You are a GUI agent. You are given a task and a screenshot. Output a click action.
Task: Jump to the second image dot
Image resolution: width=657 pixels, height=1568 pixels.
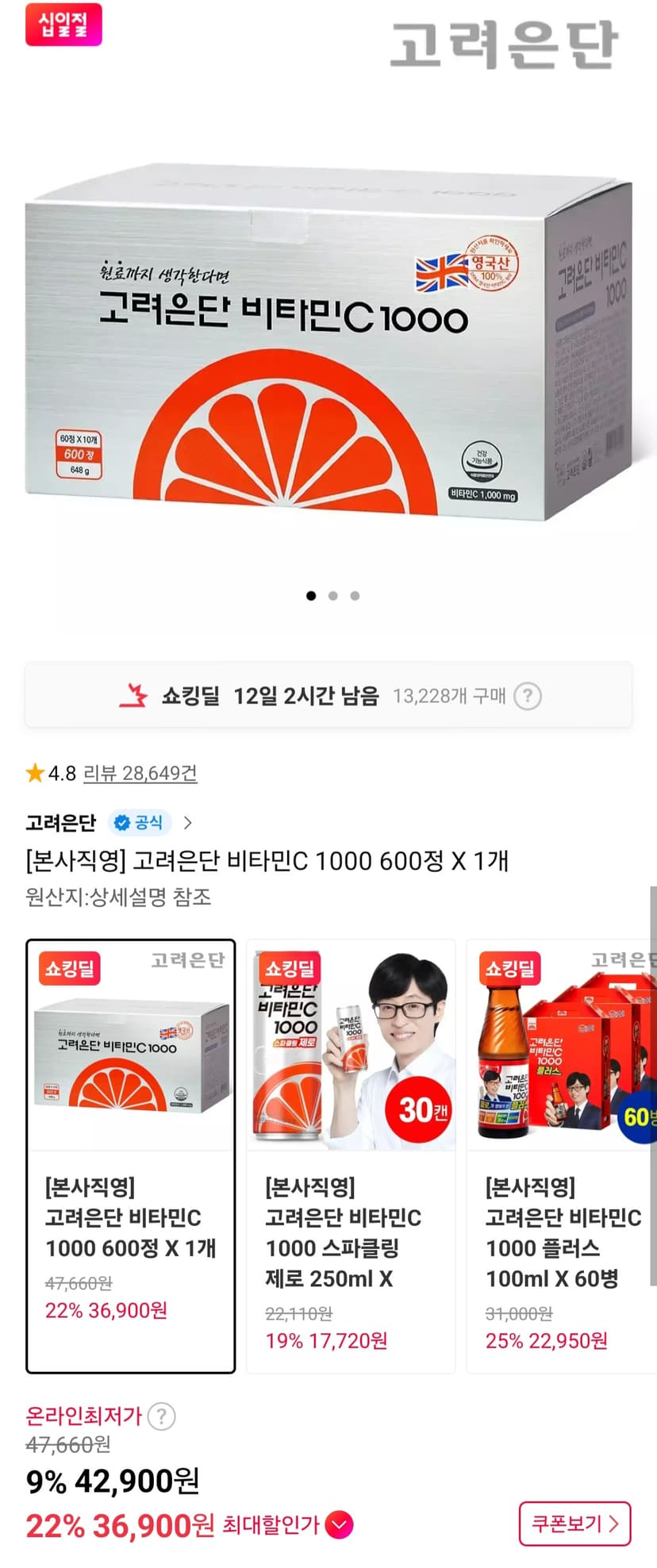tap(333, 596)
